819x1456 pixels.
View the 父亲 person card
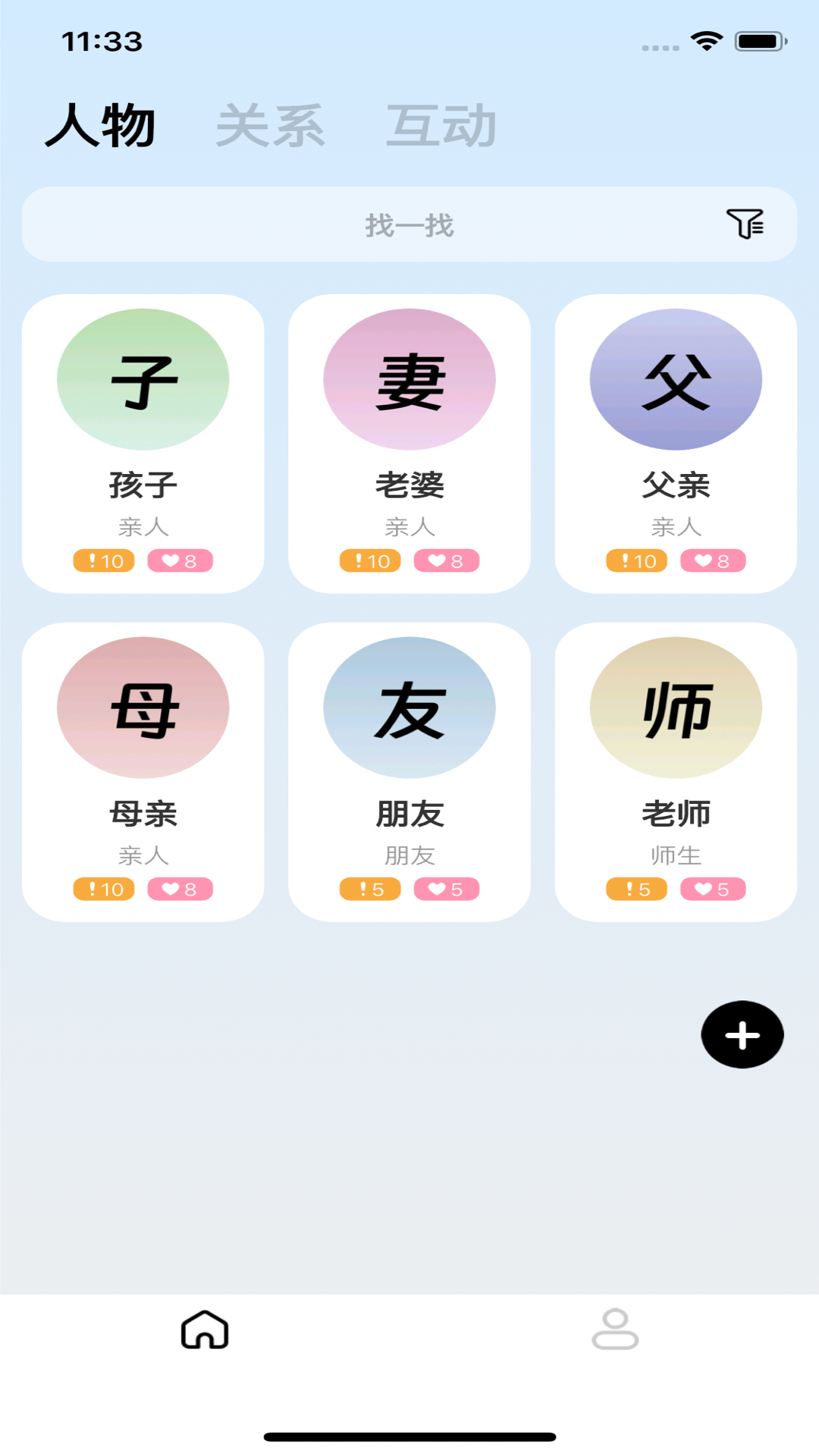click(676, 444)
